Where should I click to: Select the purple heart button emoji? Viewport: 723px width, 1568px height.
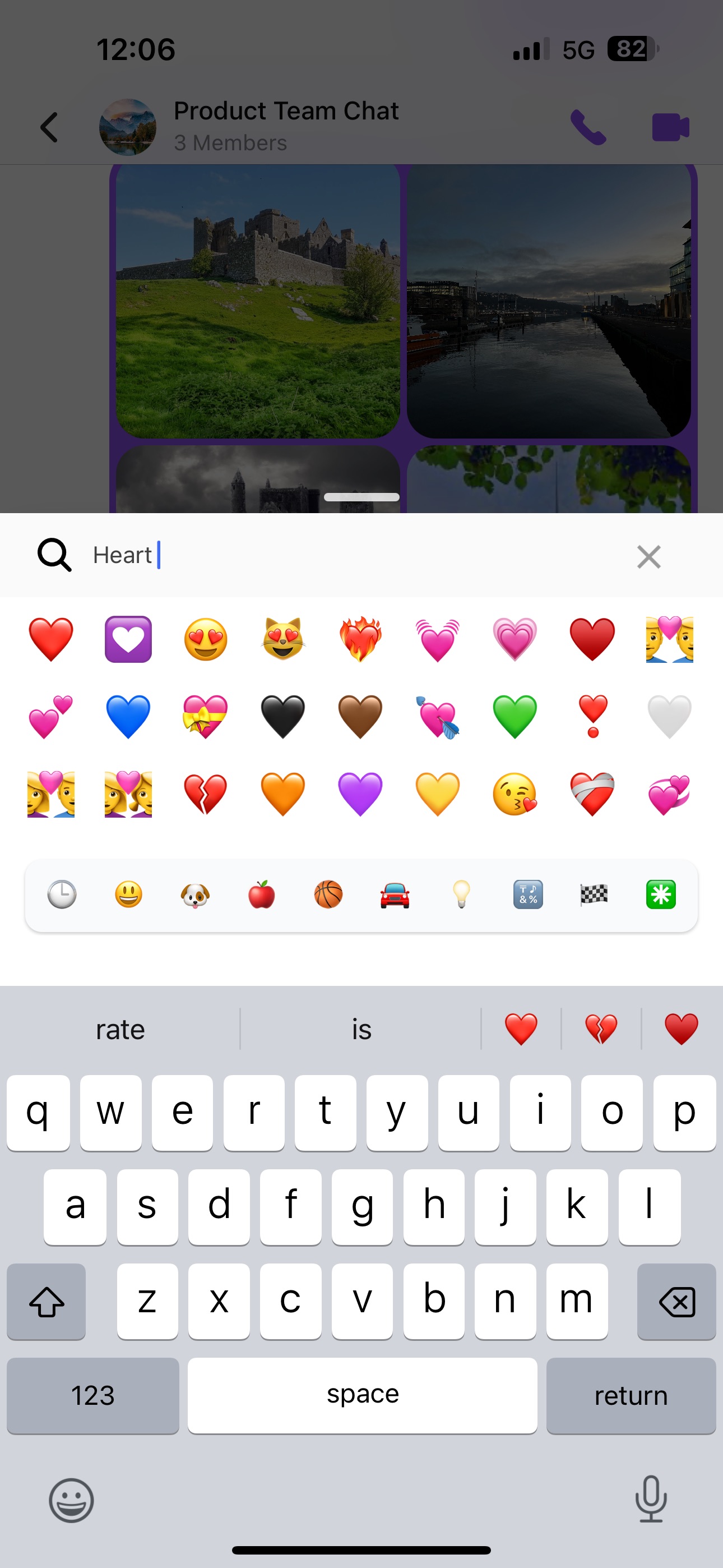(128, 639)
